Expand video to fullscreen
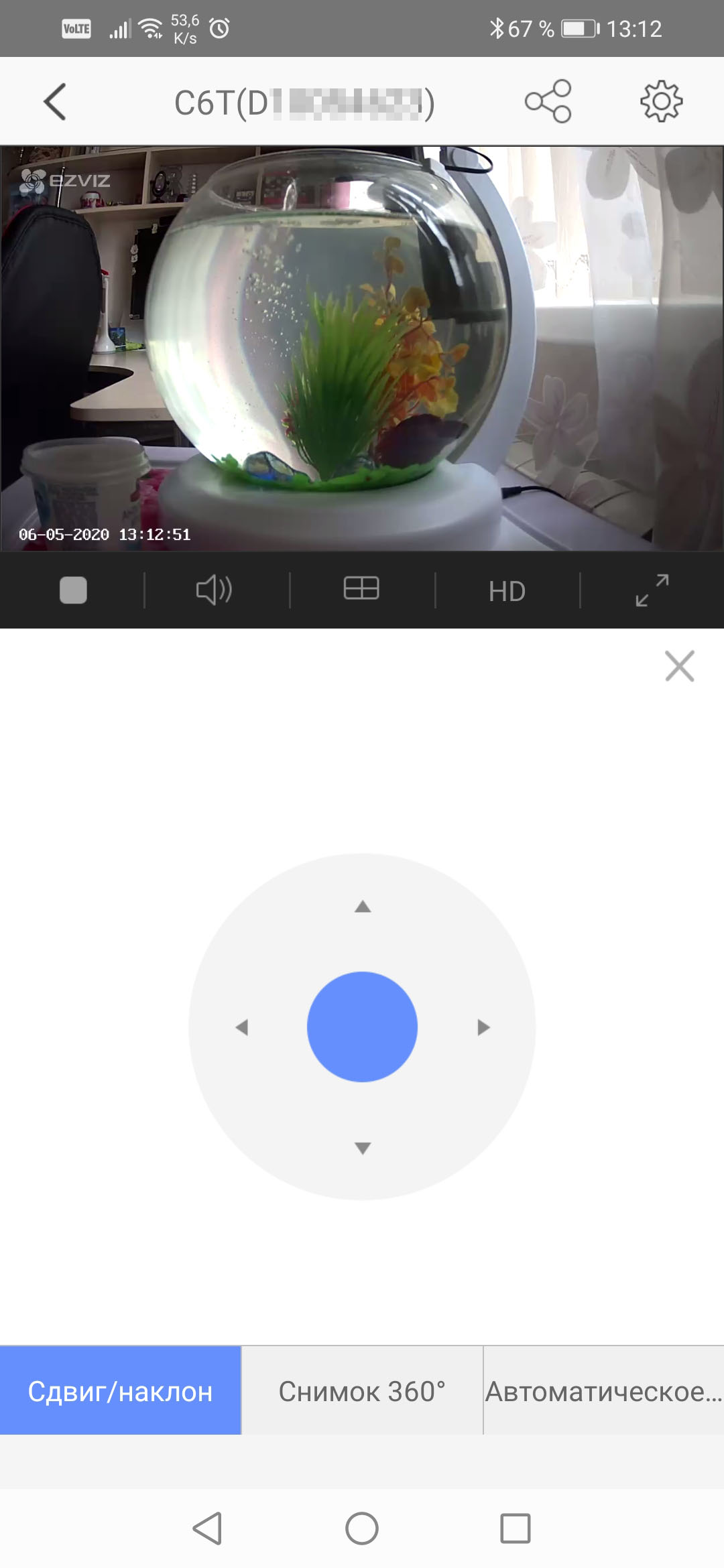 click(x=652, y=590)
